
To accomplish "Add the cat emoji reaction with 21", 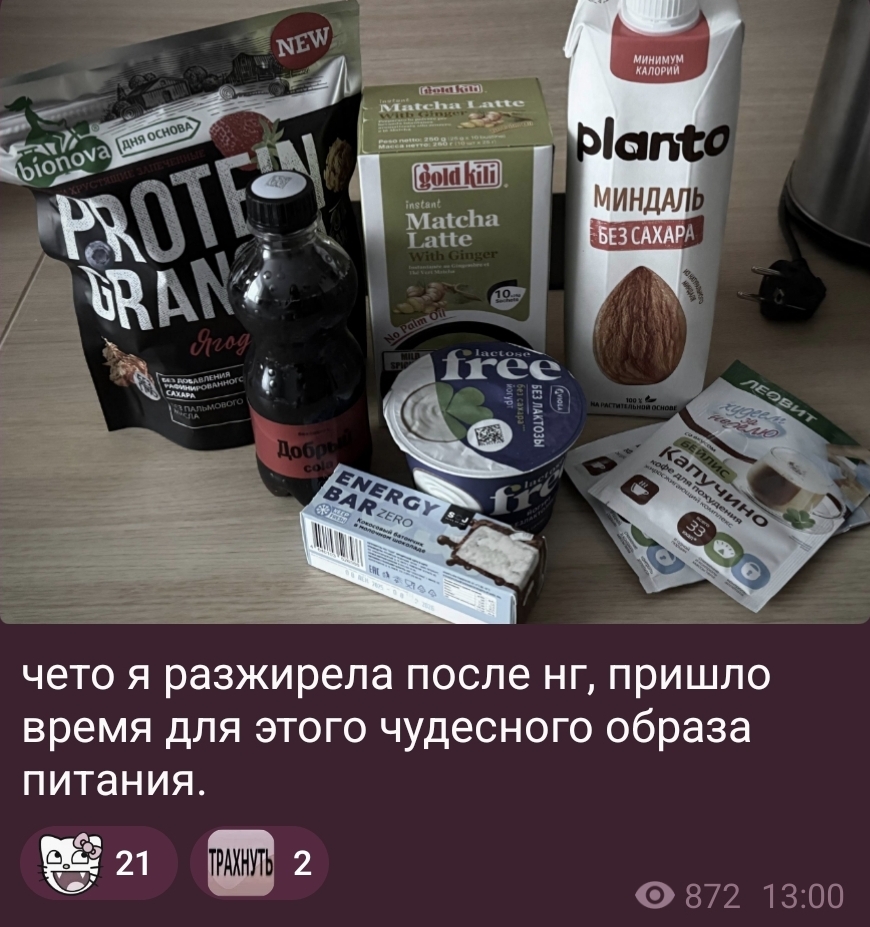I will tap(98, 862).
